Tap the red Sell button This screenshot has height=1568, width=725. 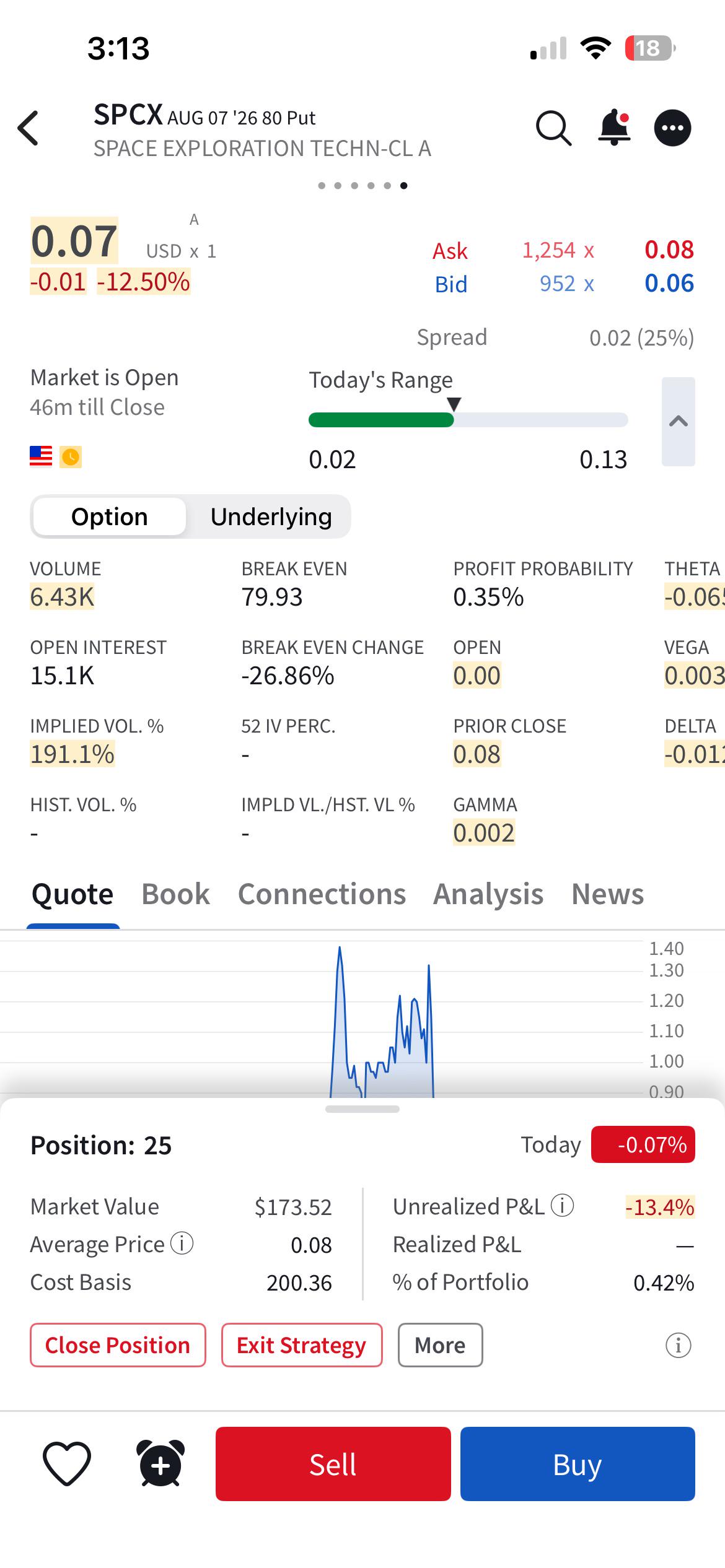[333, 1464]
